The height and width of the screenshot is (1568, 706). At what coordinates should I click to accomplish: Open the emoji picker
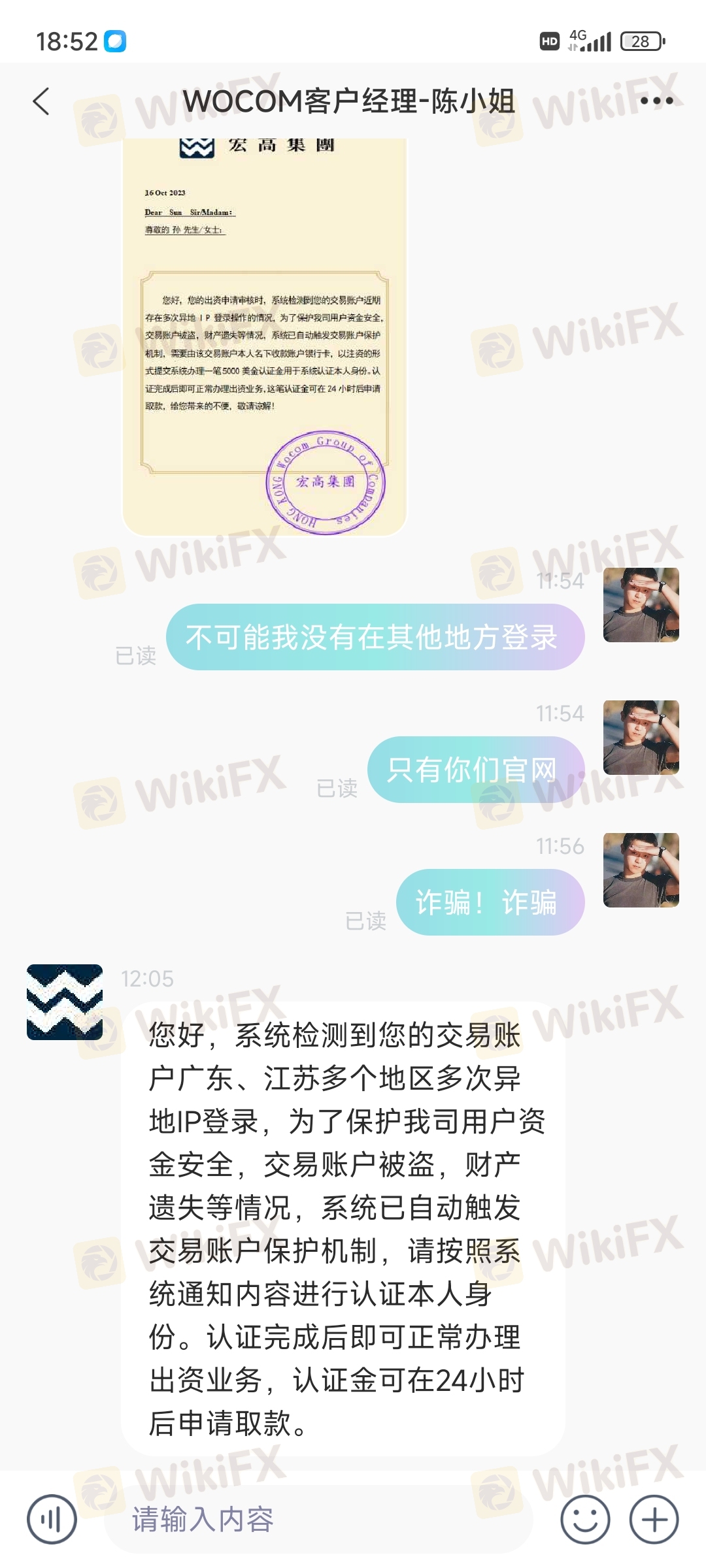[x=585, y=1519]
